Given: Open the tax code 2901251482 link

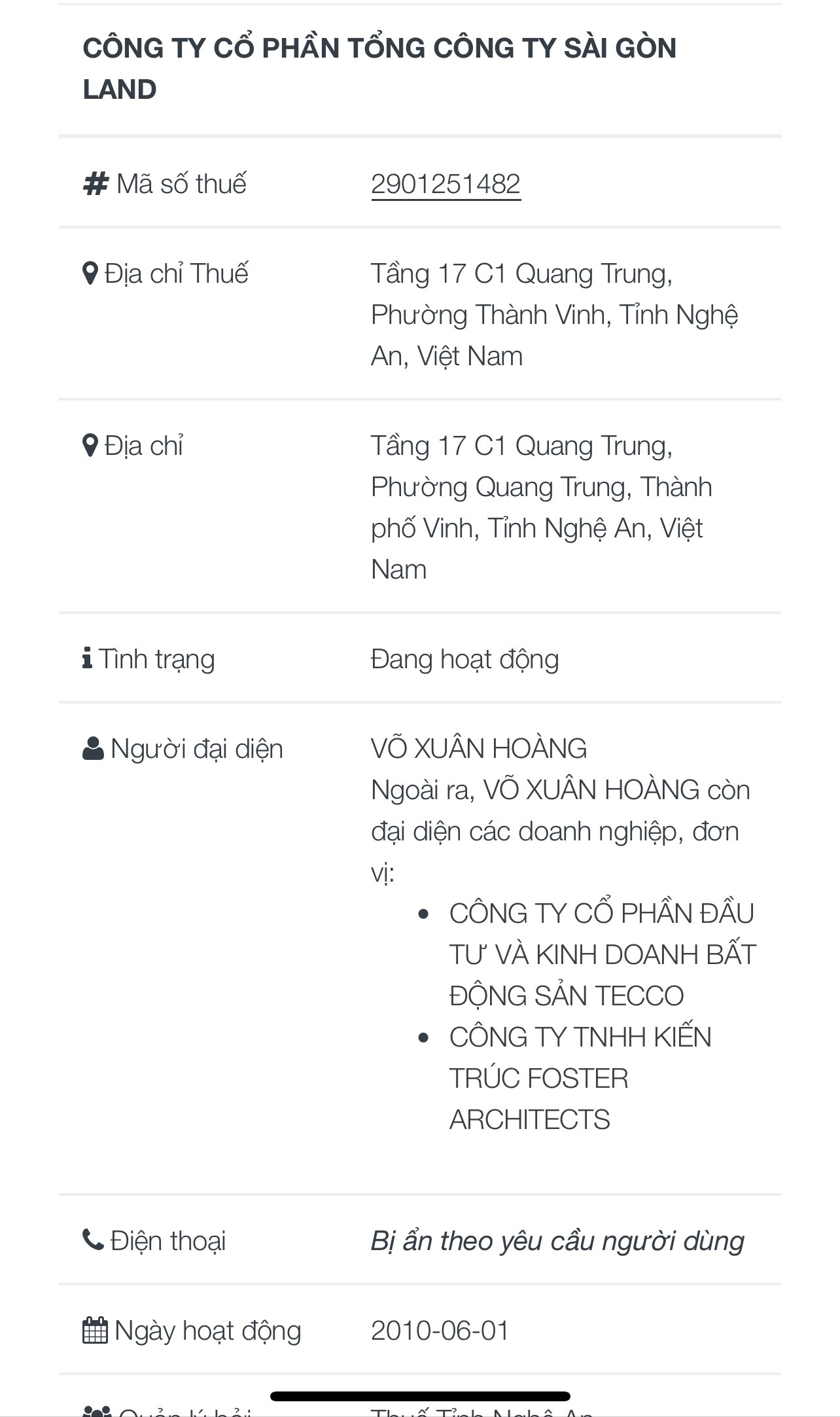Looking at the screenshot, I should 446,184.
